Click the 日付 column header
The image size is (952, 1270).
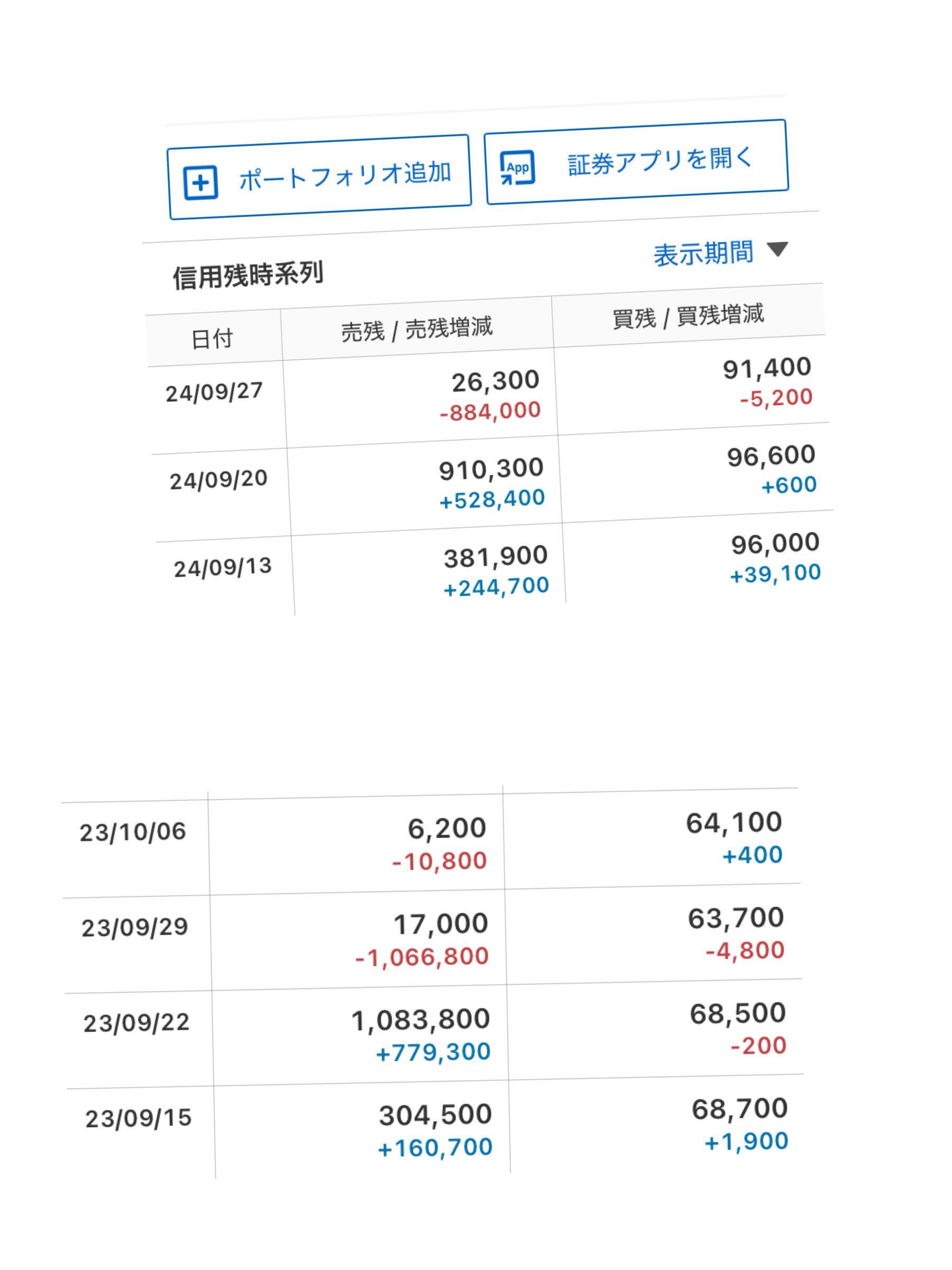[x=212, y=338]
